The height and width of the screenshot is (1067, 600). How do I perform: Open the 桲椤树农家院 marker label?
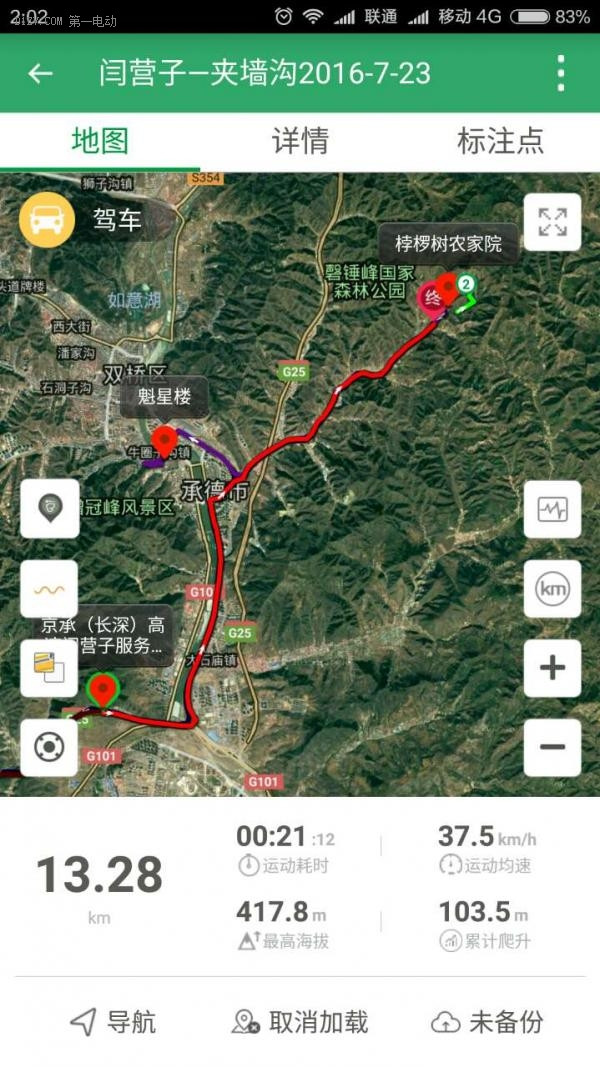pyautogui.click(x=448, y=244)
